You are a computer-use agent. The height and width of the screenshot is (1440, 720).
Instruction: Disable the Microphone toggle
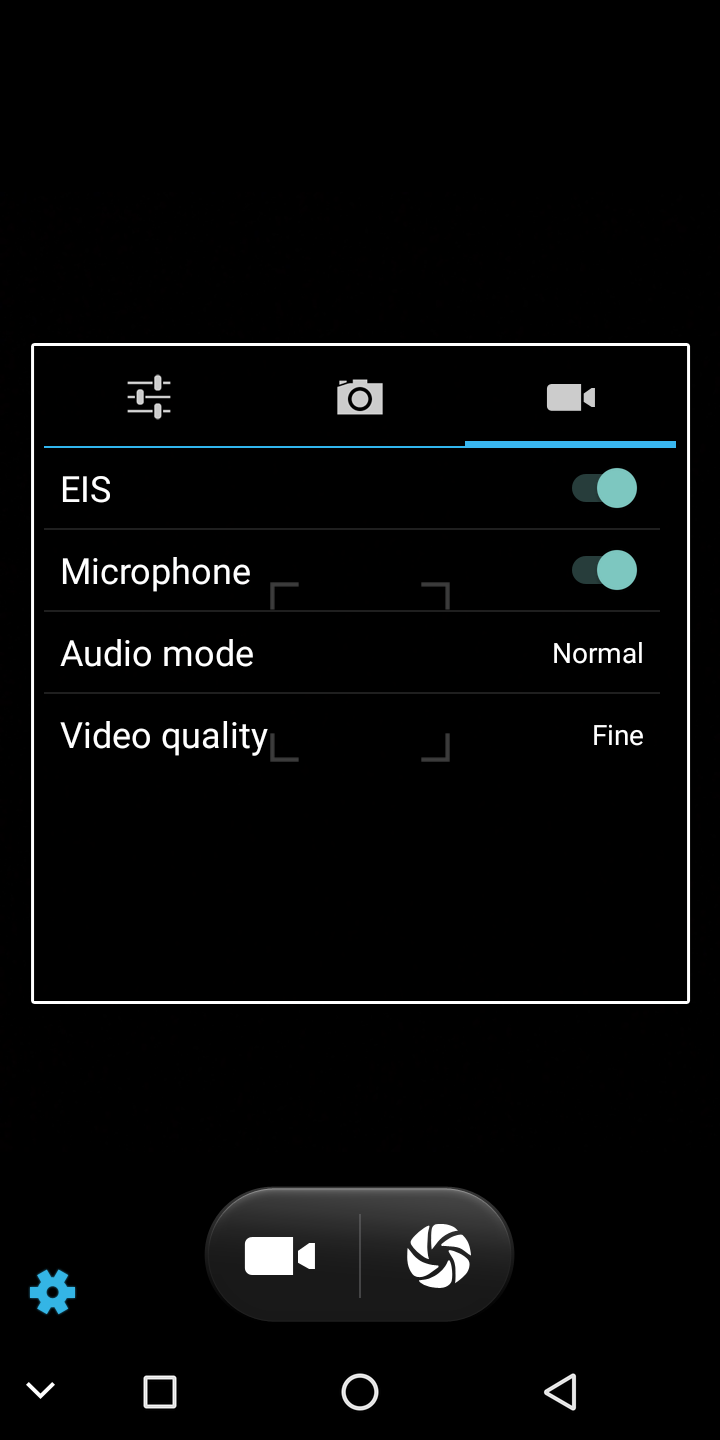tap(604, 570)
